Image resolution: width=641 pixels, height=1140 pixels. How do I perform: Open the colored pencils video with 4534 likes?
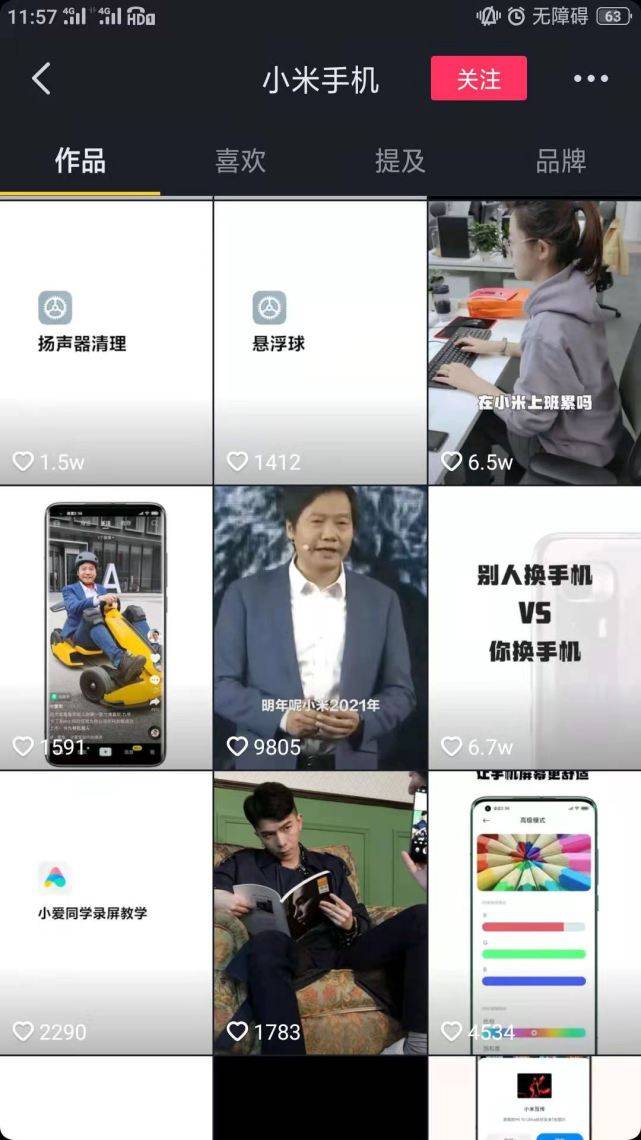click(534, 912)
